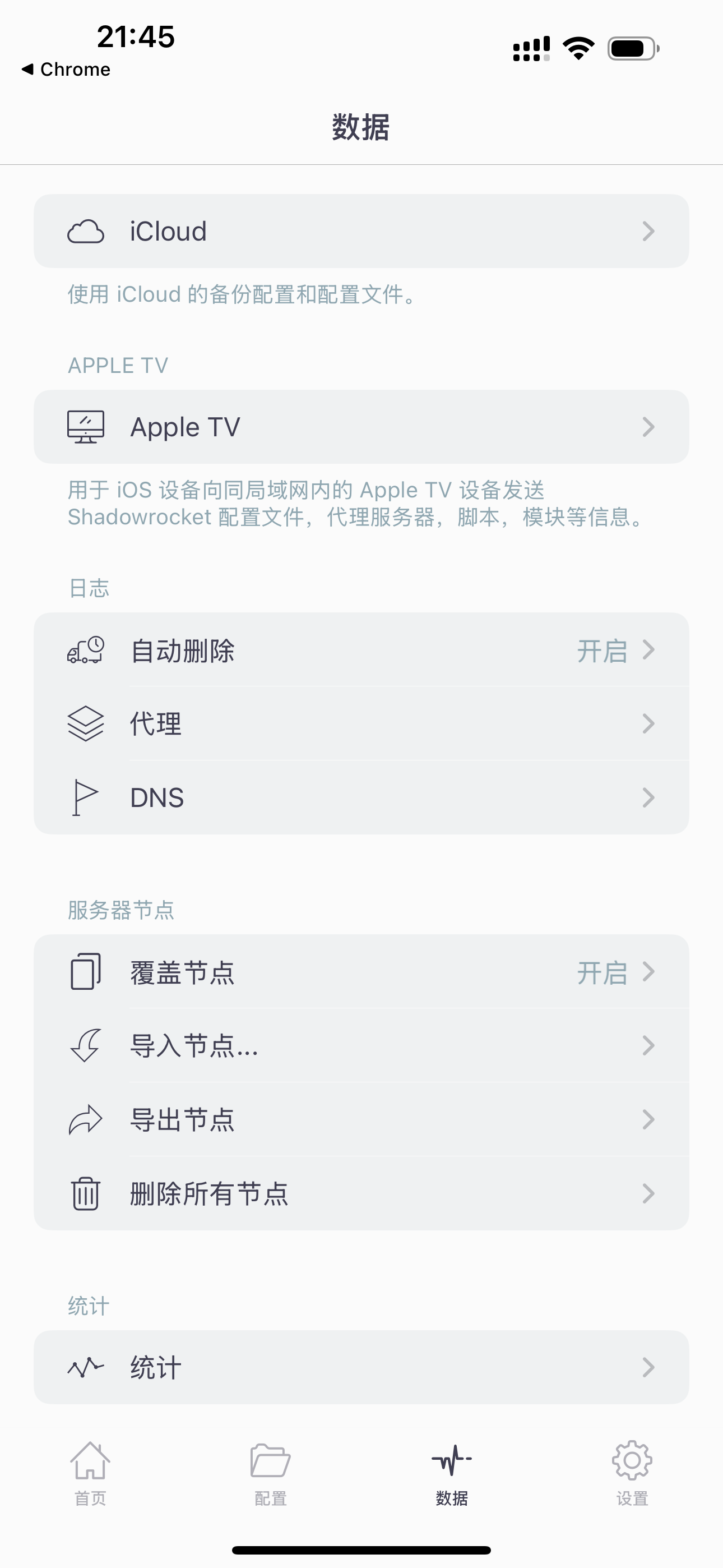View the 代理 log
The width and height of the screenshot is (723, 1568).
point(361,724)
